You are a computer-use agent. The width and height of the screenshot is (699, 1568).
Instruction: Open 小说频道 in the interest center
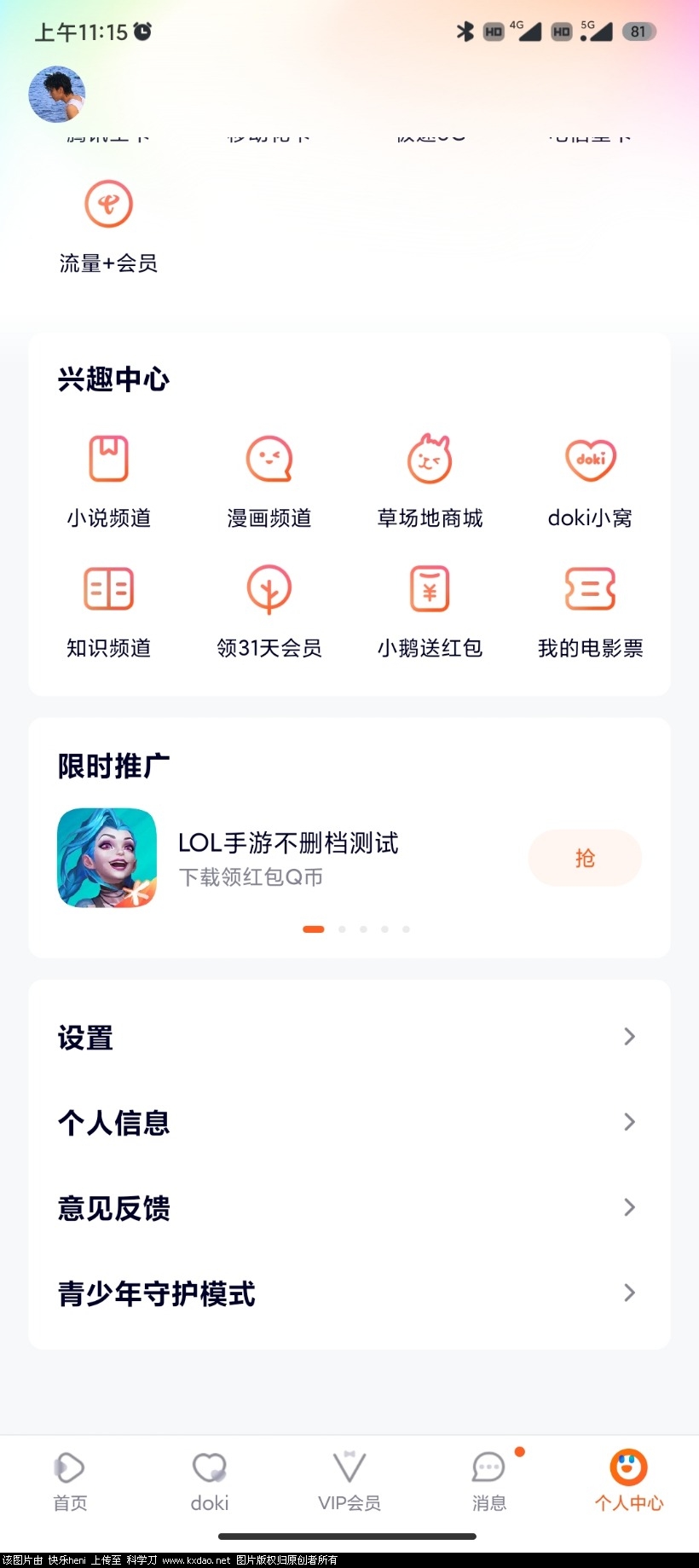click(x=108, y=479)
